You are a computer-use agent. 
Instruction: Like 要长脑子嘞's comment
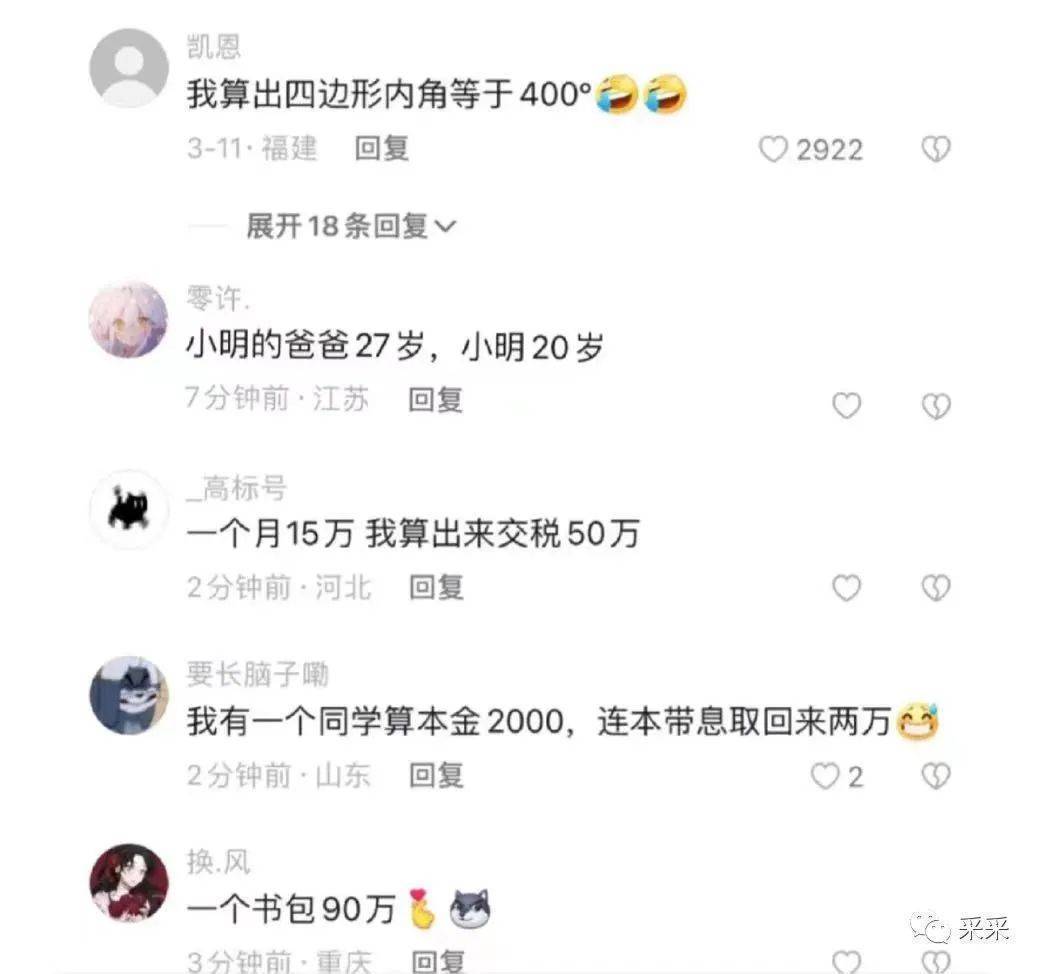pyautogui.click(x=825, y=776)
